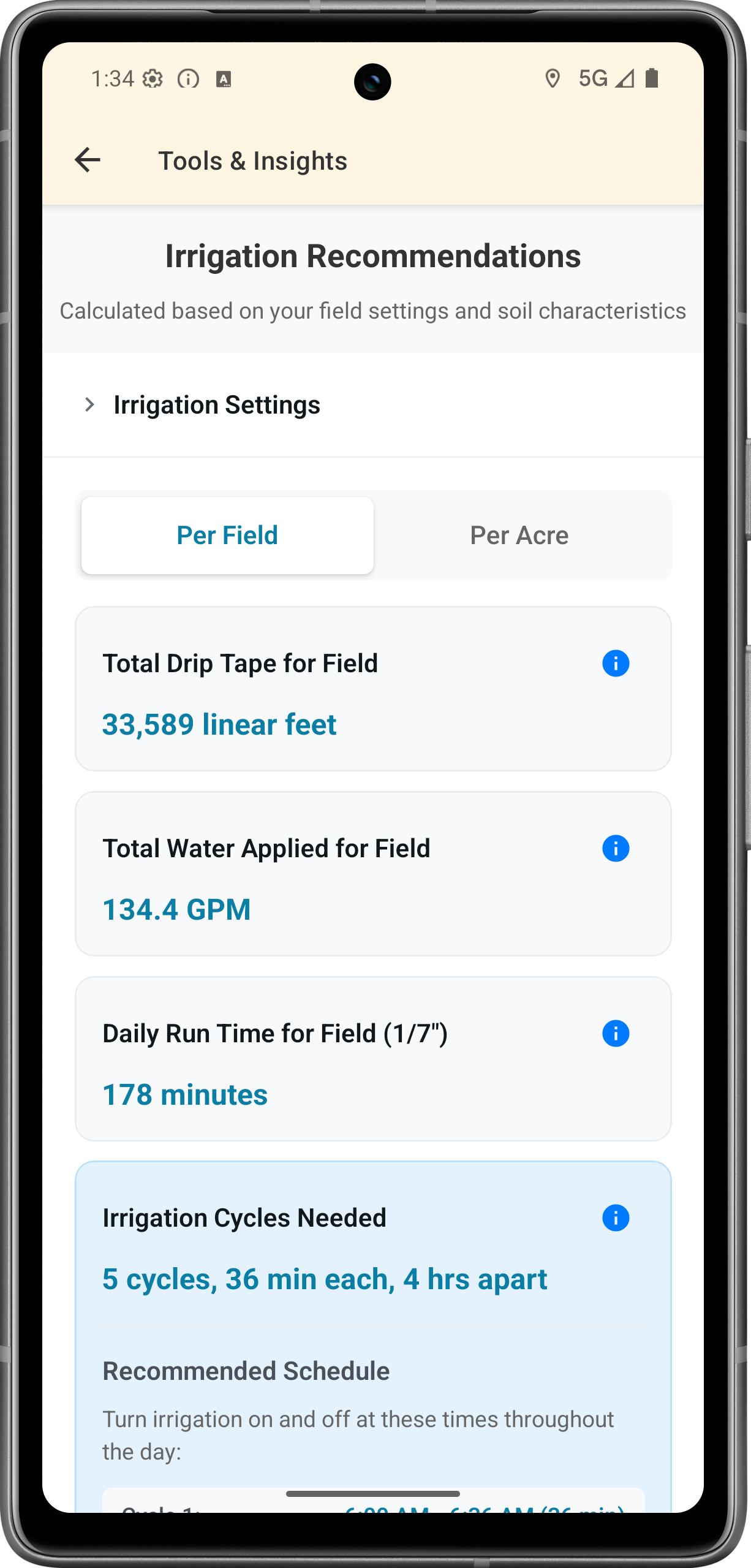Open info for Total Water Applied for Field
Screen dimensions: 751x1568
(614, 849)
